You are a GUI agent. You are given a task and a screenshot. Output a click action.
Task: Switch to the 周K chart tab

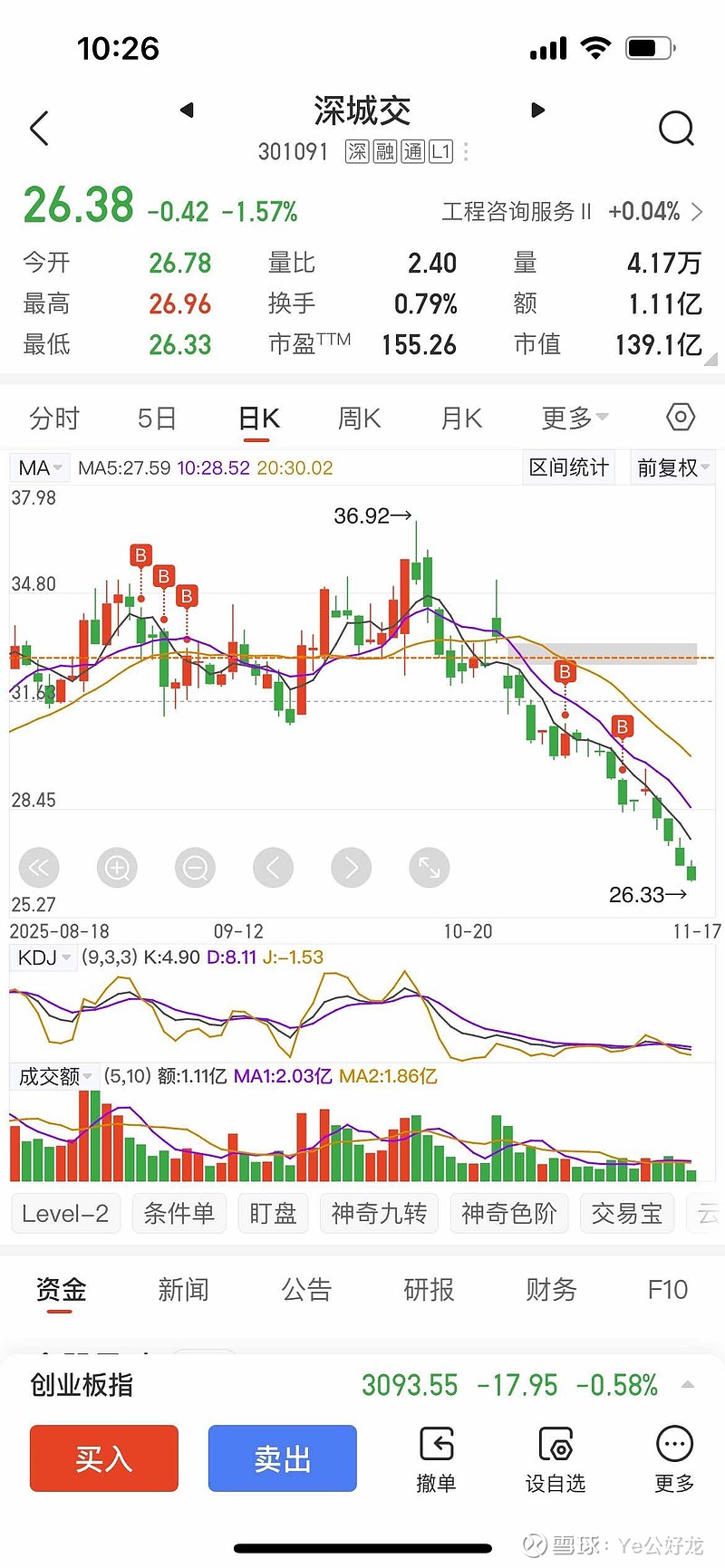[359, 418]
